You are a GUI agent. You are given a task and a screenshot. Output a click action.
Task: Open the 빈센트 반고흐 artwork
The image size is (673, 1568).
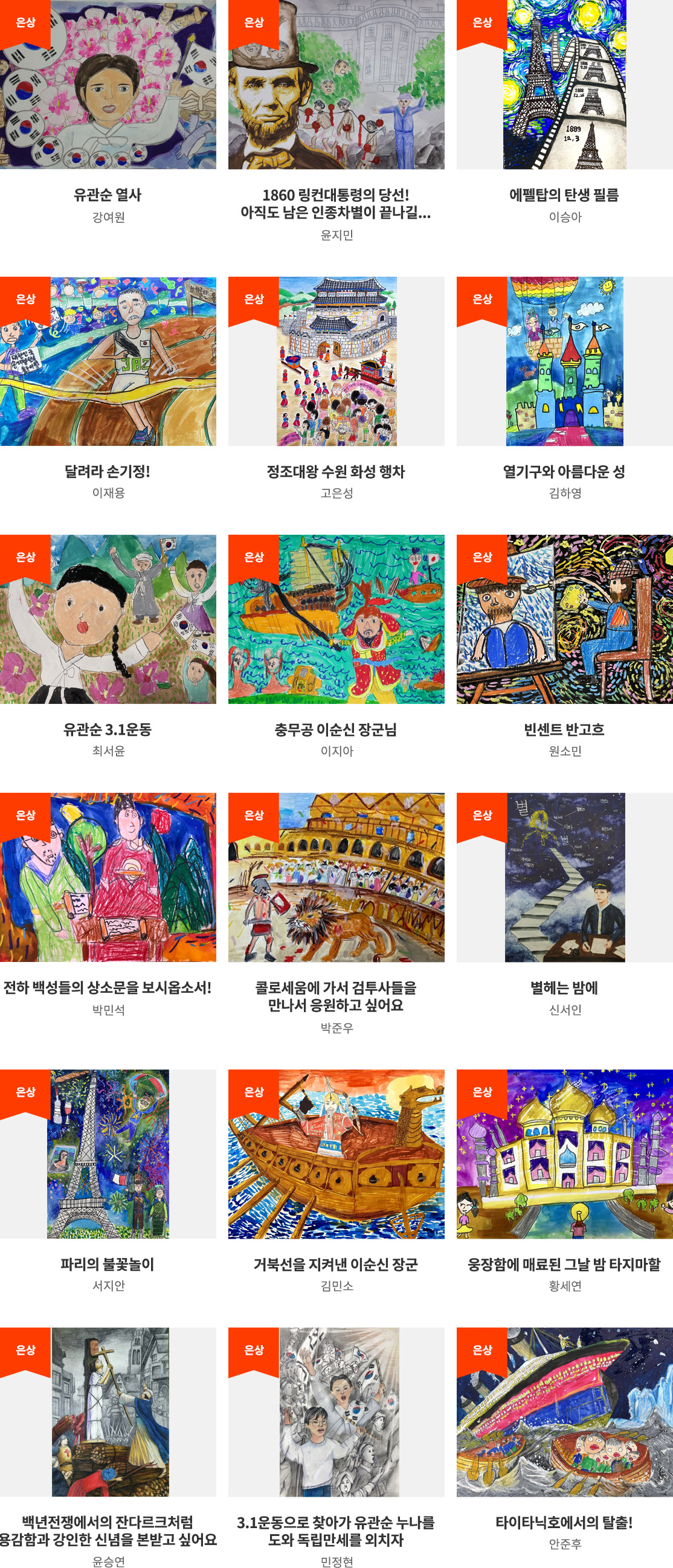tap(564, 619)
